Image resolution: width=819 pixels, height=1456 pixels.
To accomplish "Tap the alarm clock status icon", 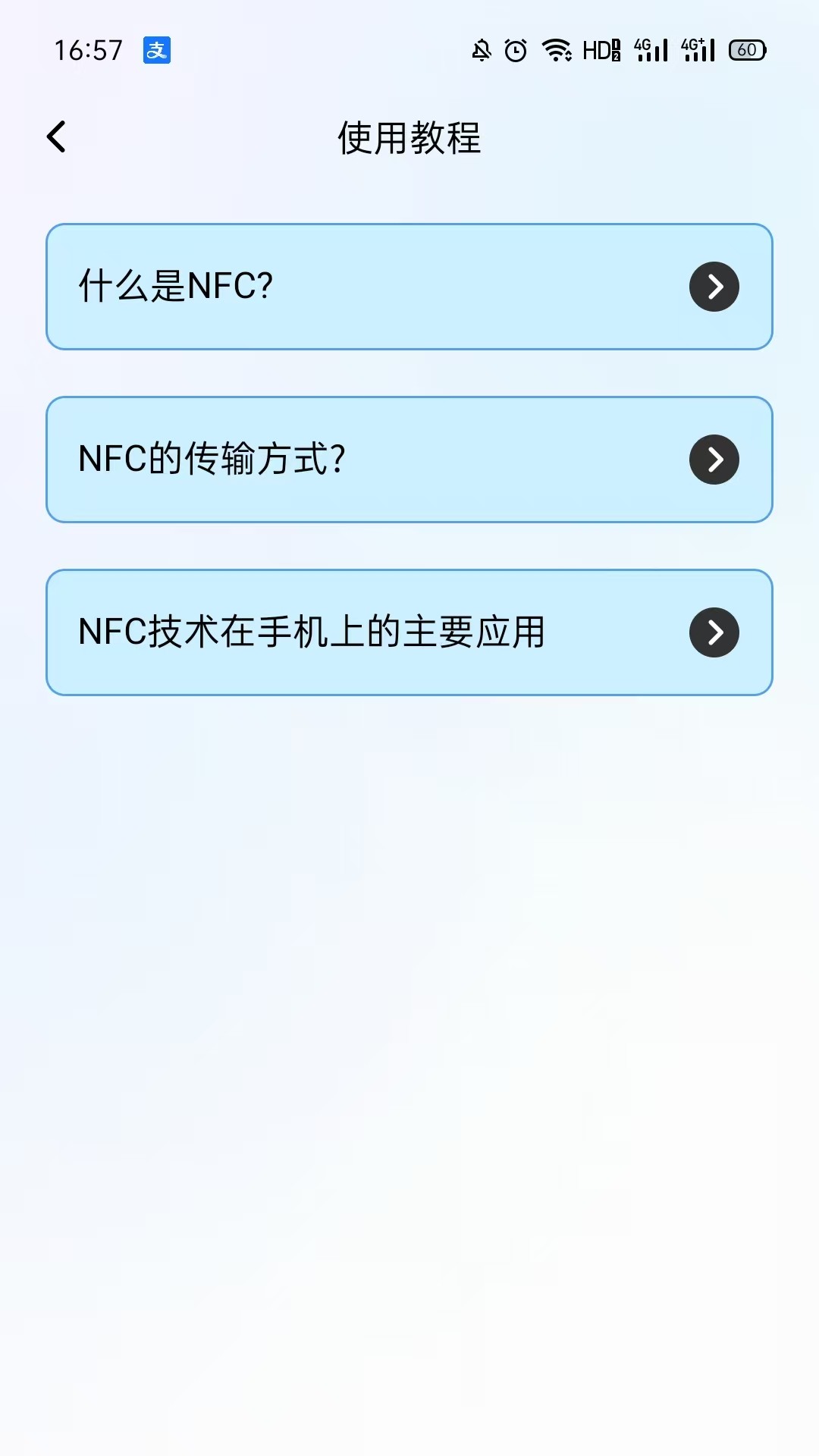I will [514, 49].
